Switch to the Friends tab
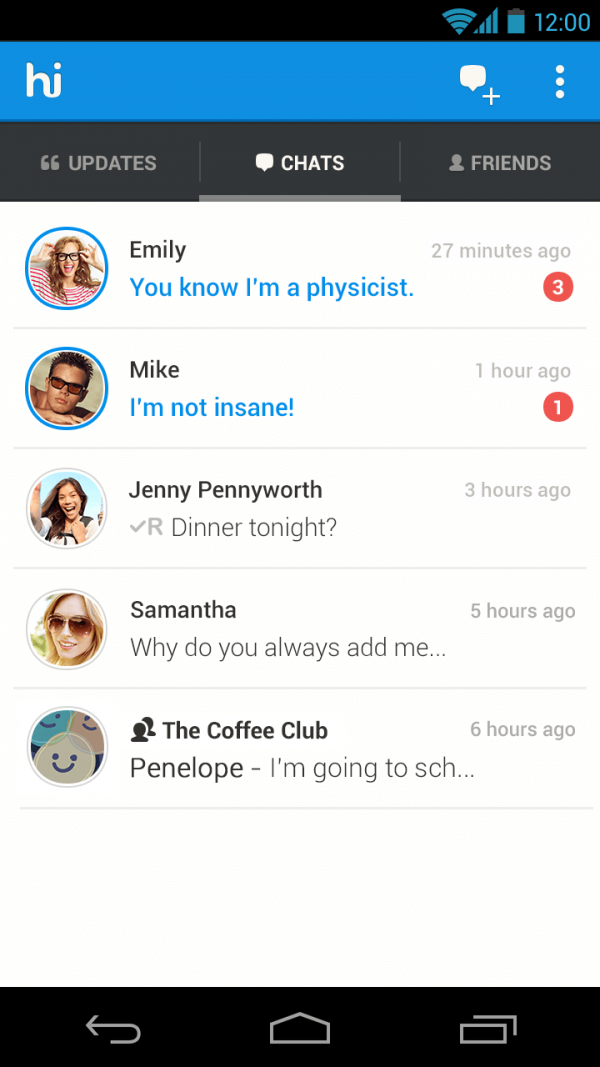 coord(500,163)
